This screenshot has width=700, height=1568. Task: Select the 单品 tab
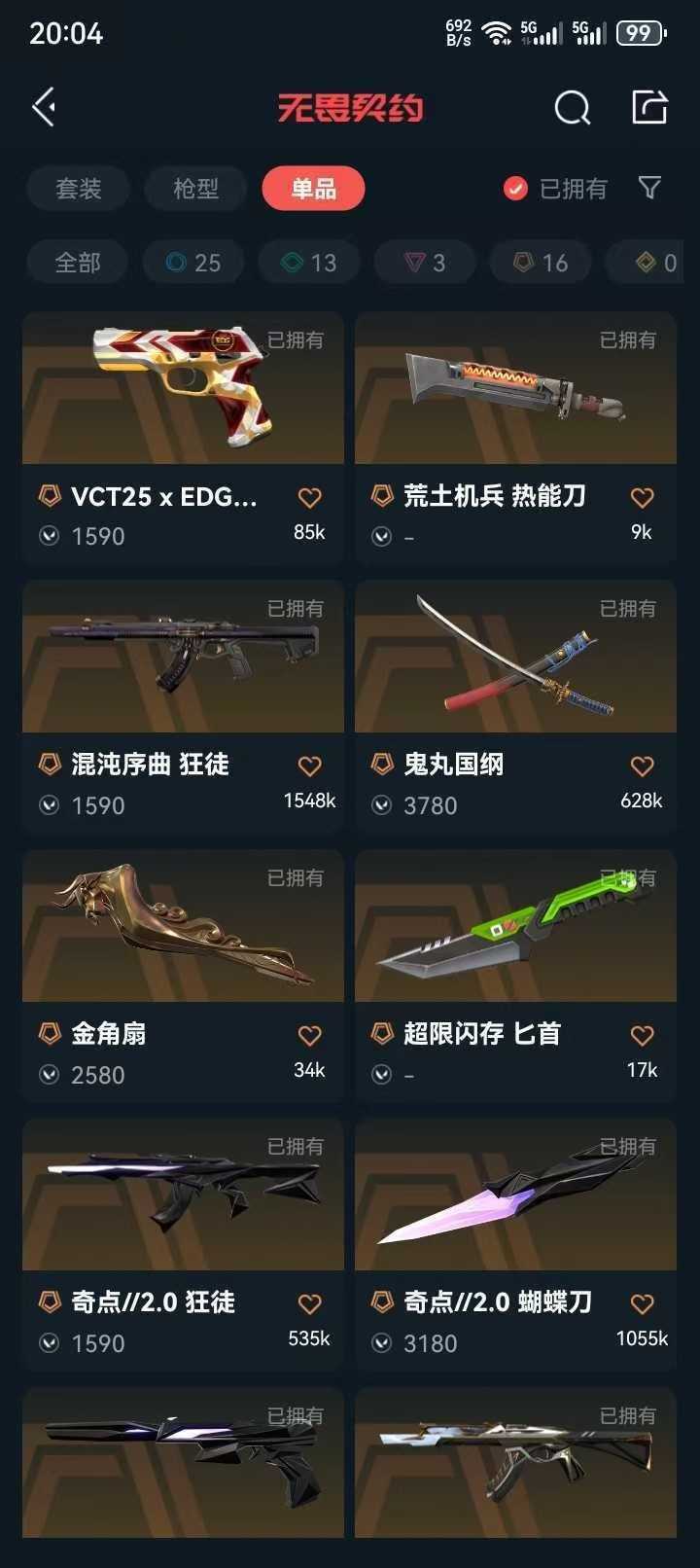coord(313,189)
